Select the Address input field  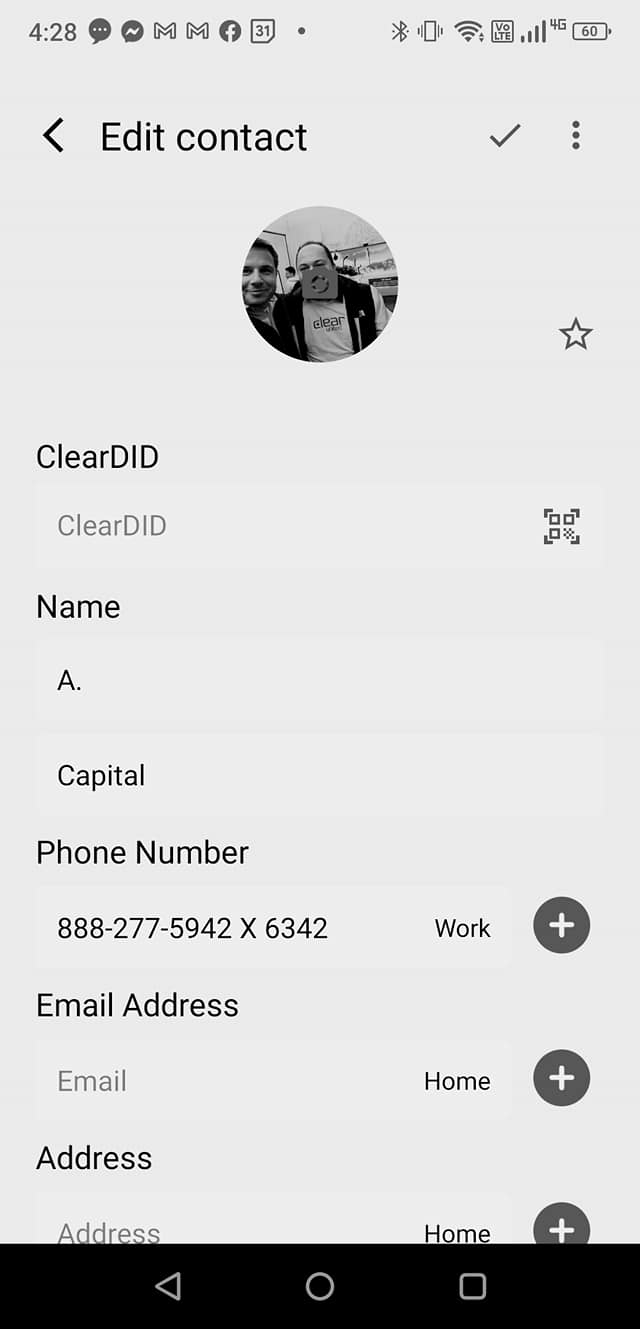click(220, 1230)
